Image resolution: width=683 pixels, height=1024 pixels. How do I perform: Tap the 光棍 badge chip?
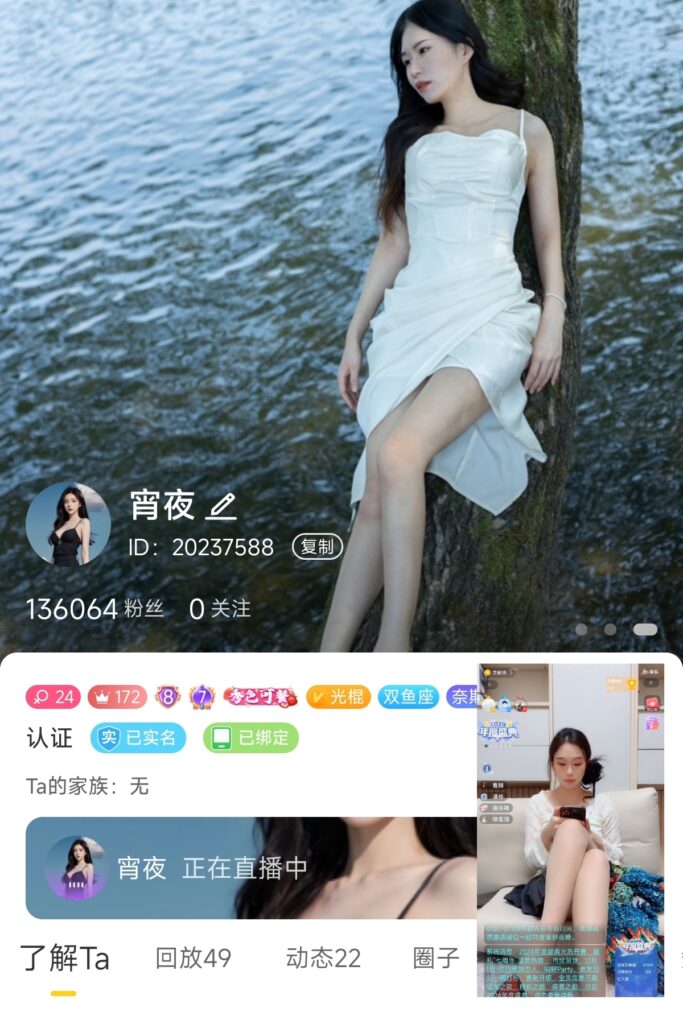337,696
